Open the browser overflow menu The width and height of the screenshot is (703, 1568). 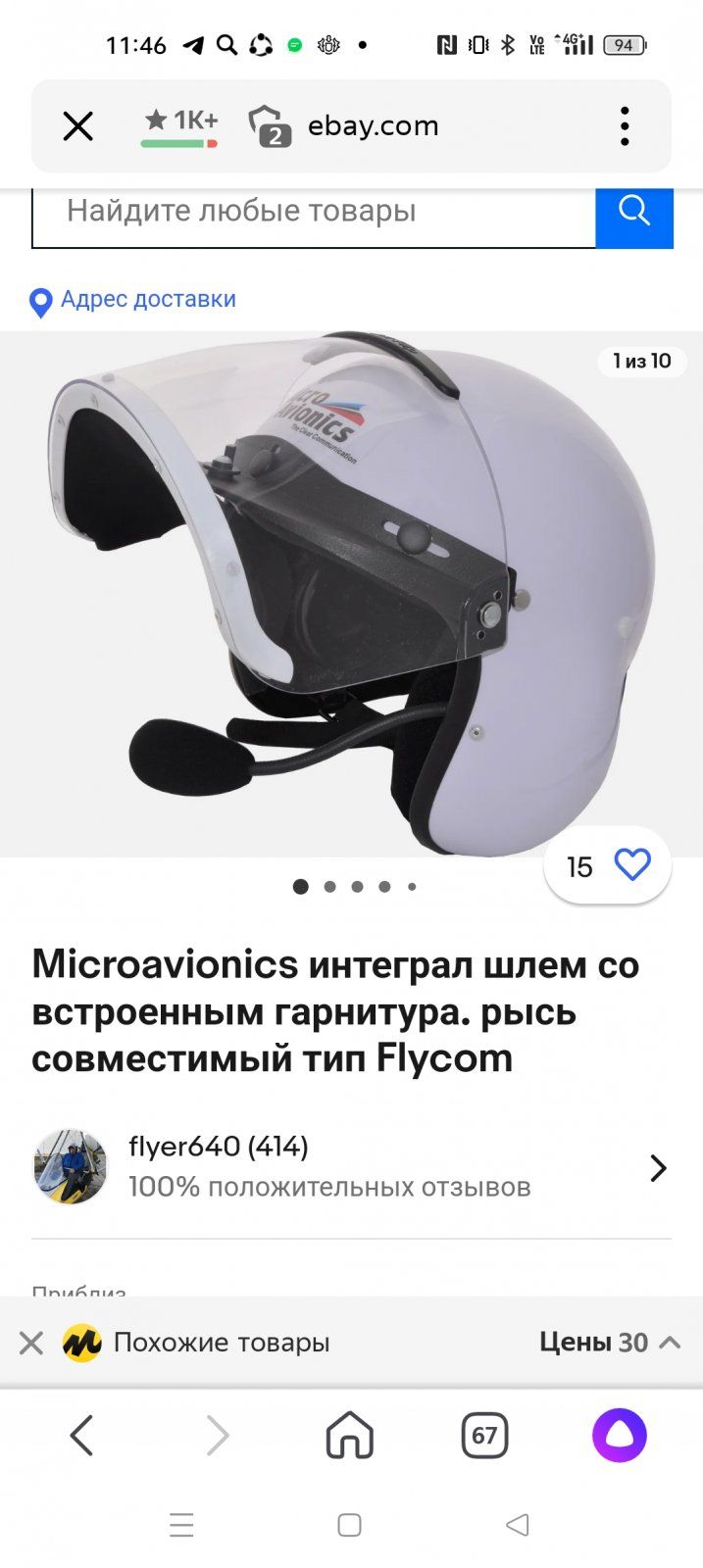click(625, 126)
